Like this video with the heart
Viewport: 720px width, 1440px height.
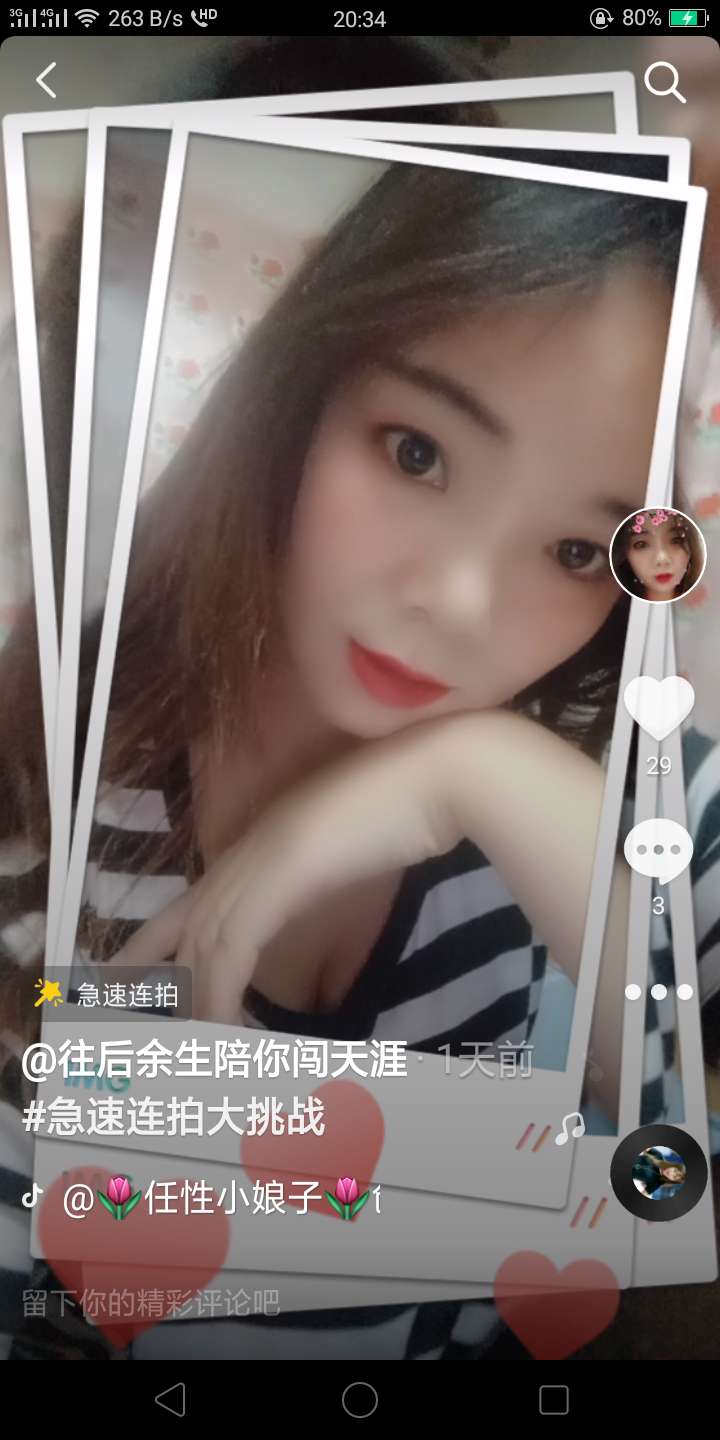point(658,708)
